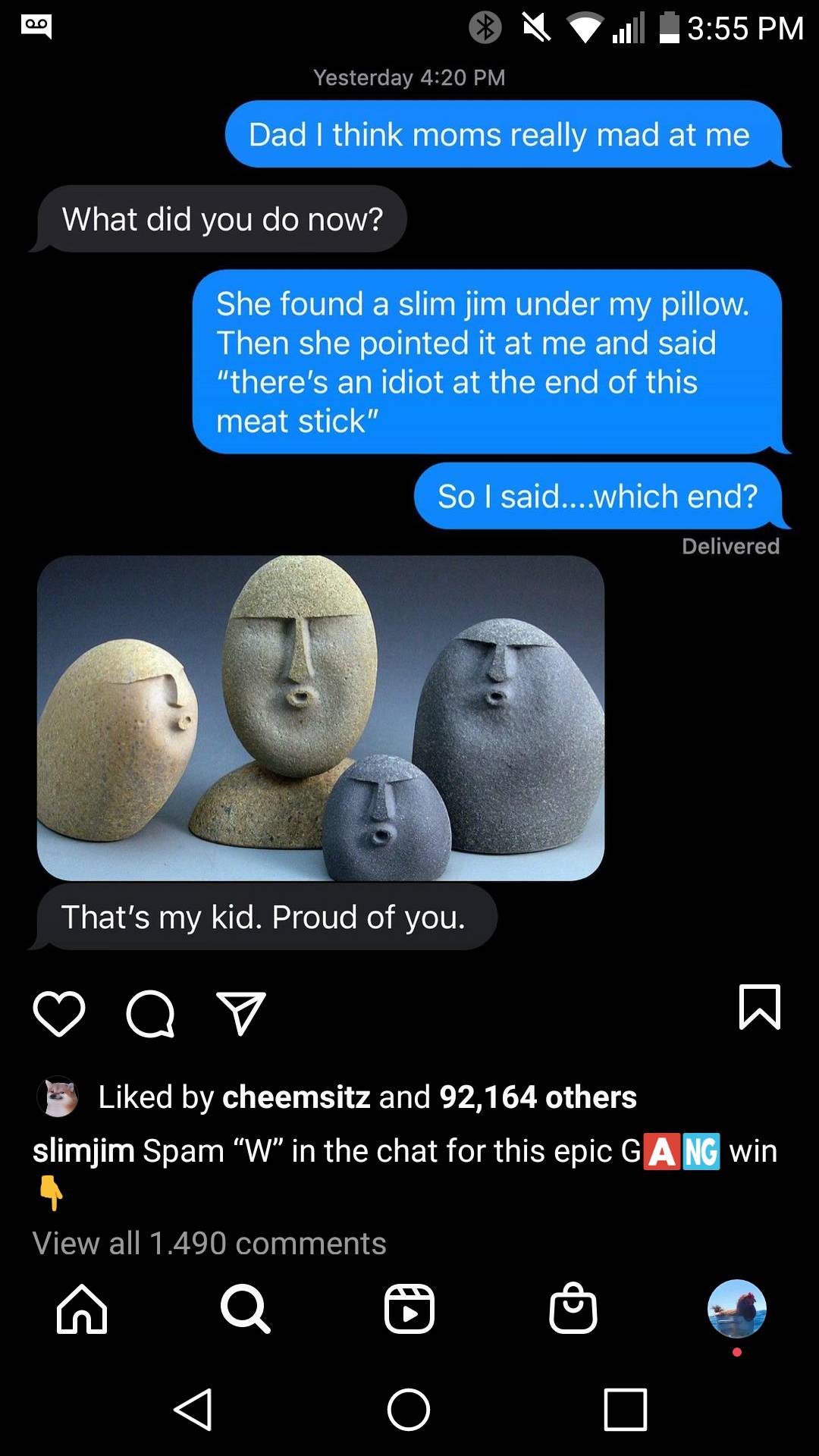Bookmark the slimjim post
The width and height of the screenshot is (819, 1456).
click(759, 1008)
